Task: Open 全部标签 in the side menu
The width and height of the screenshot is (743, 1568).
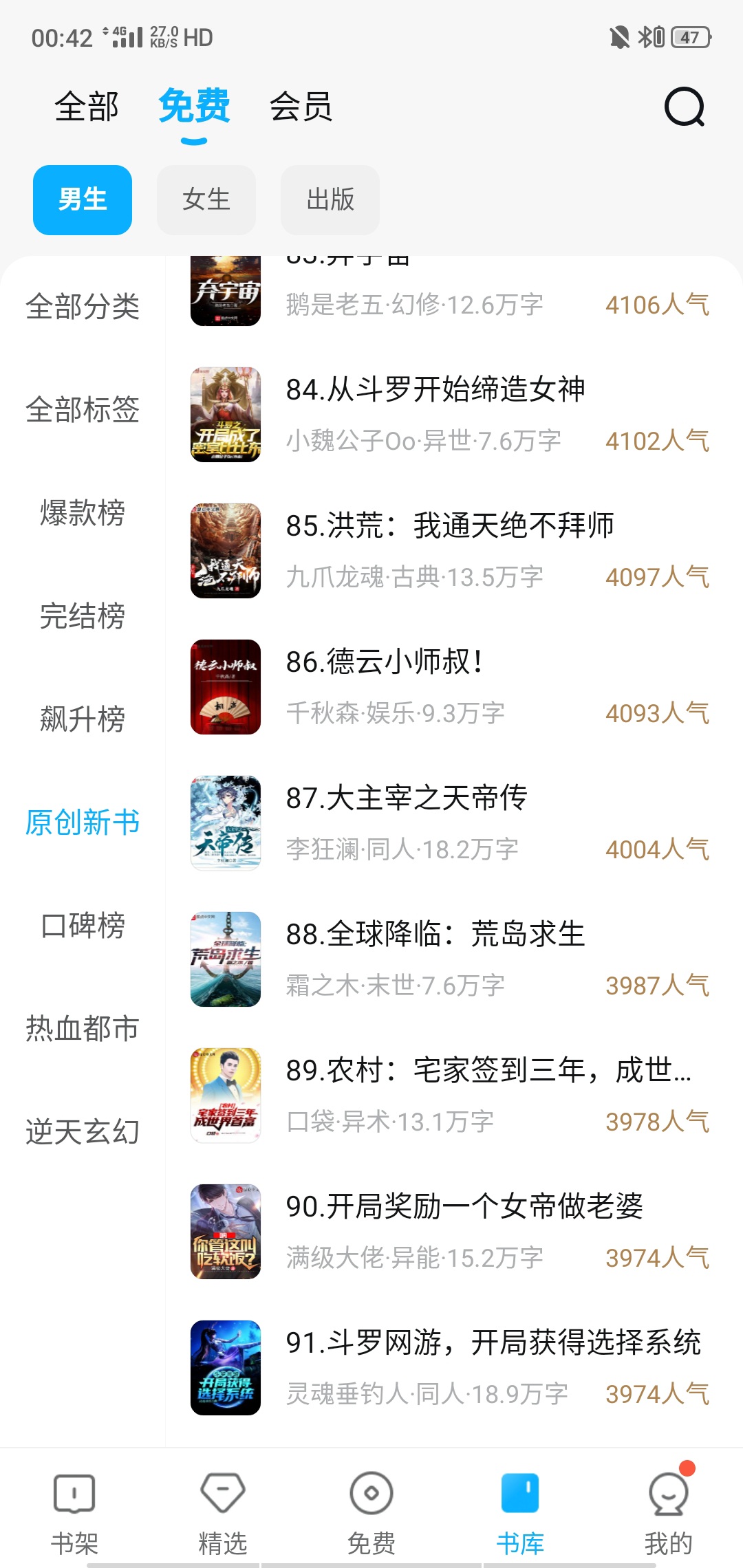Action: point(83,410)
